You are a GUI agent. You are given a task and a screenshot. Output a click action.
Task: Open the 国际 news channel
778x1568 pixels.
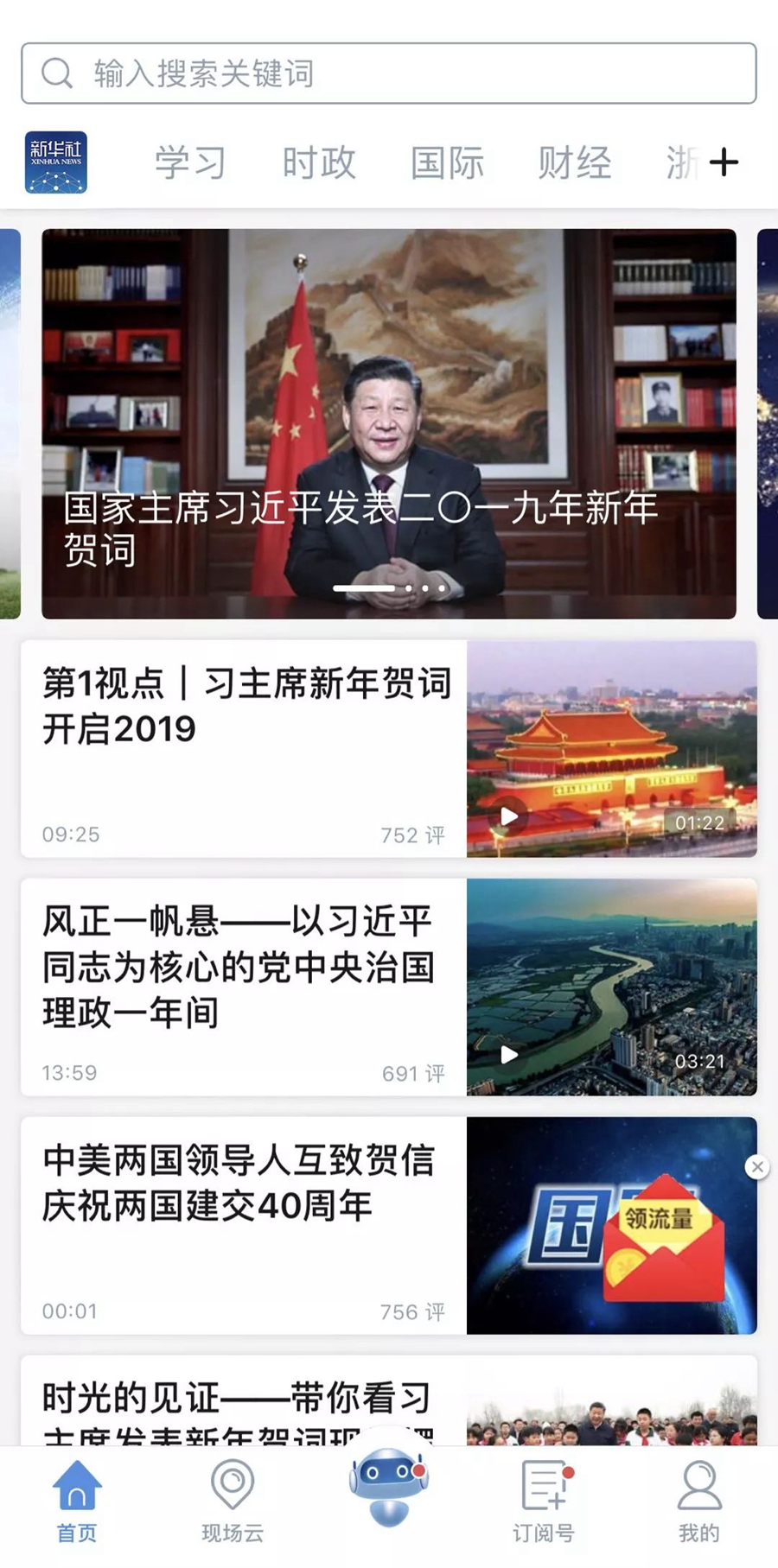point(447,162)
